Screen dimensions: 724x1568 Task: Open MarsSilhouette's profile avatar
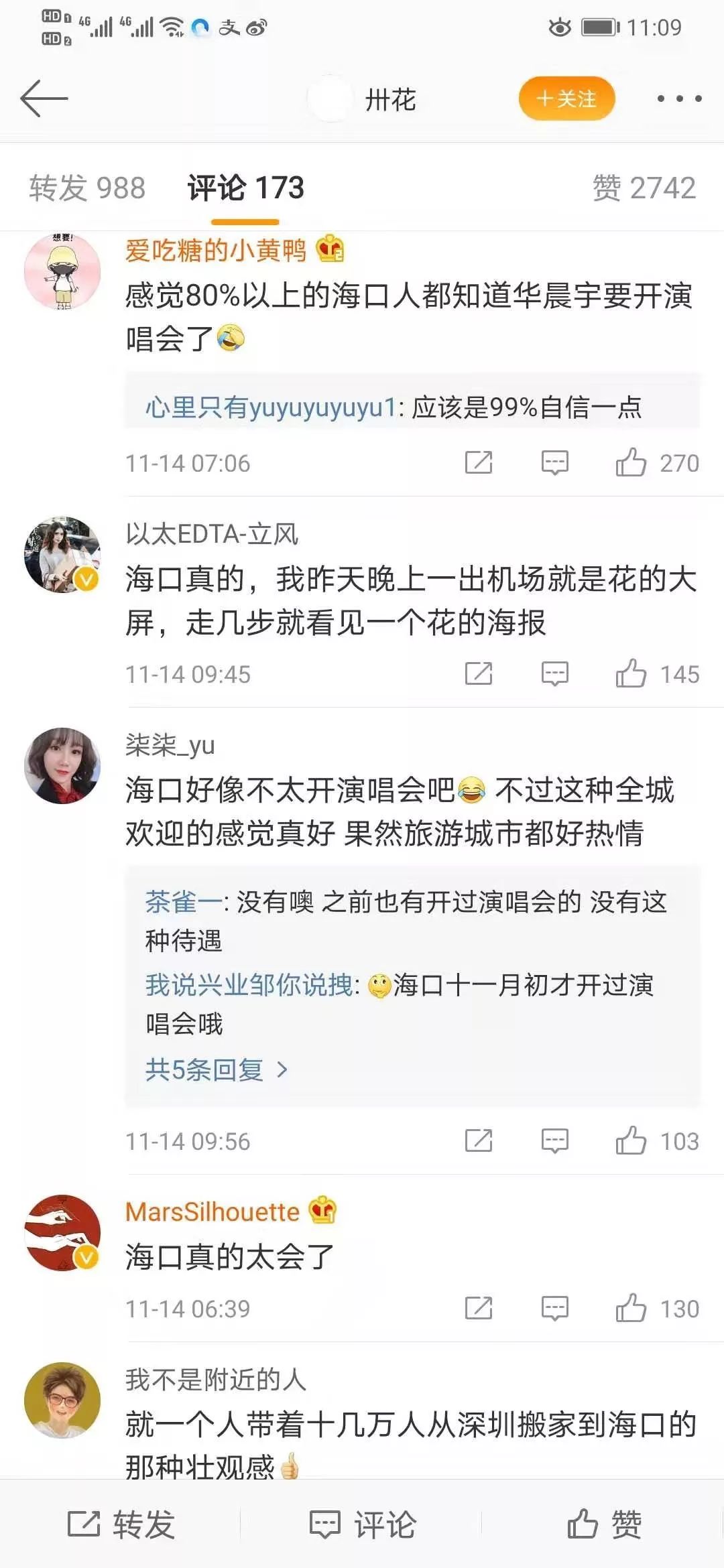click(x=62, y=1233)
